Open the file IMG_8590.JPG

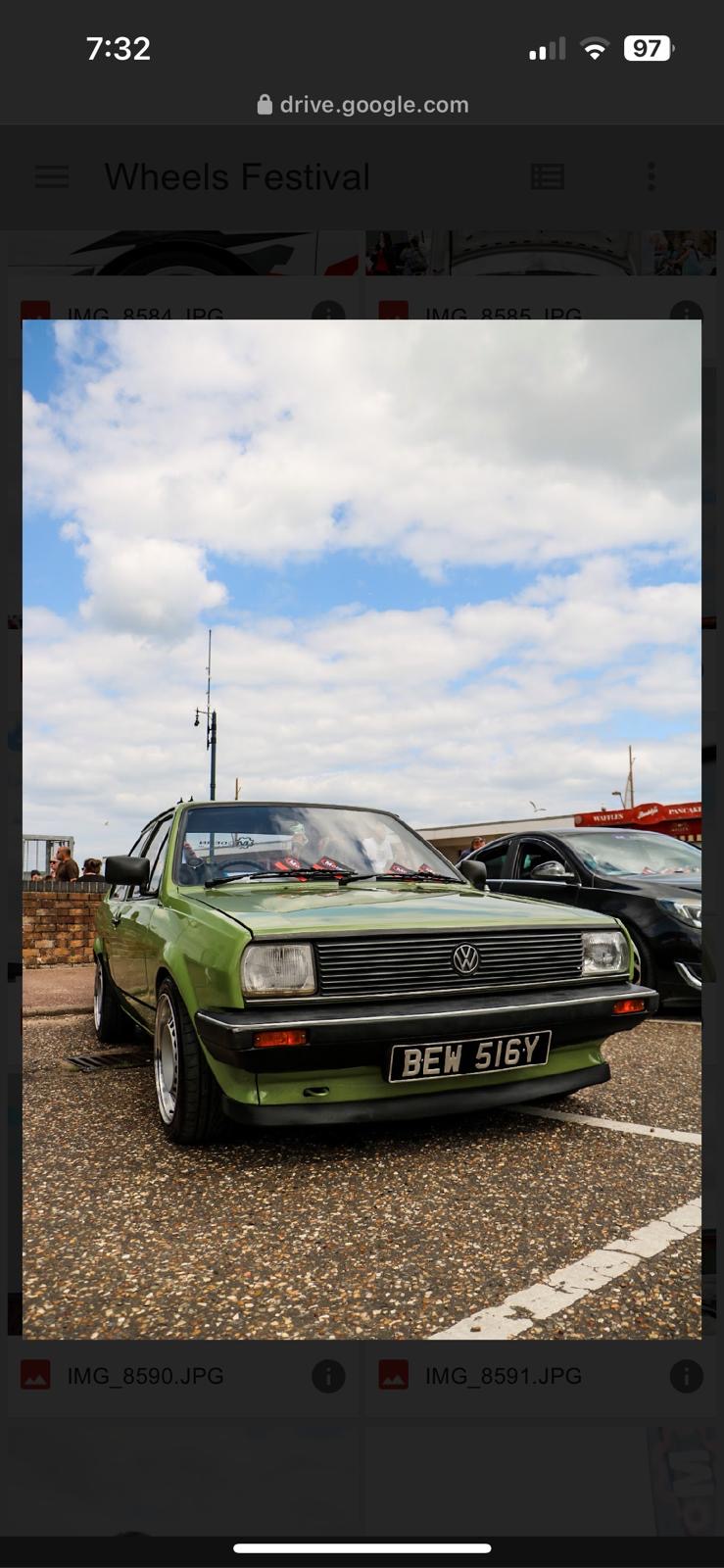(x=145, y=1376)
